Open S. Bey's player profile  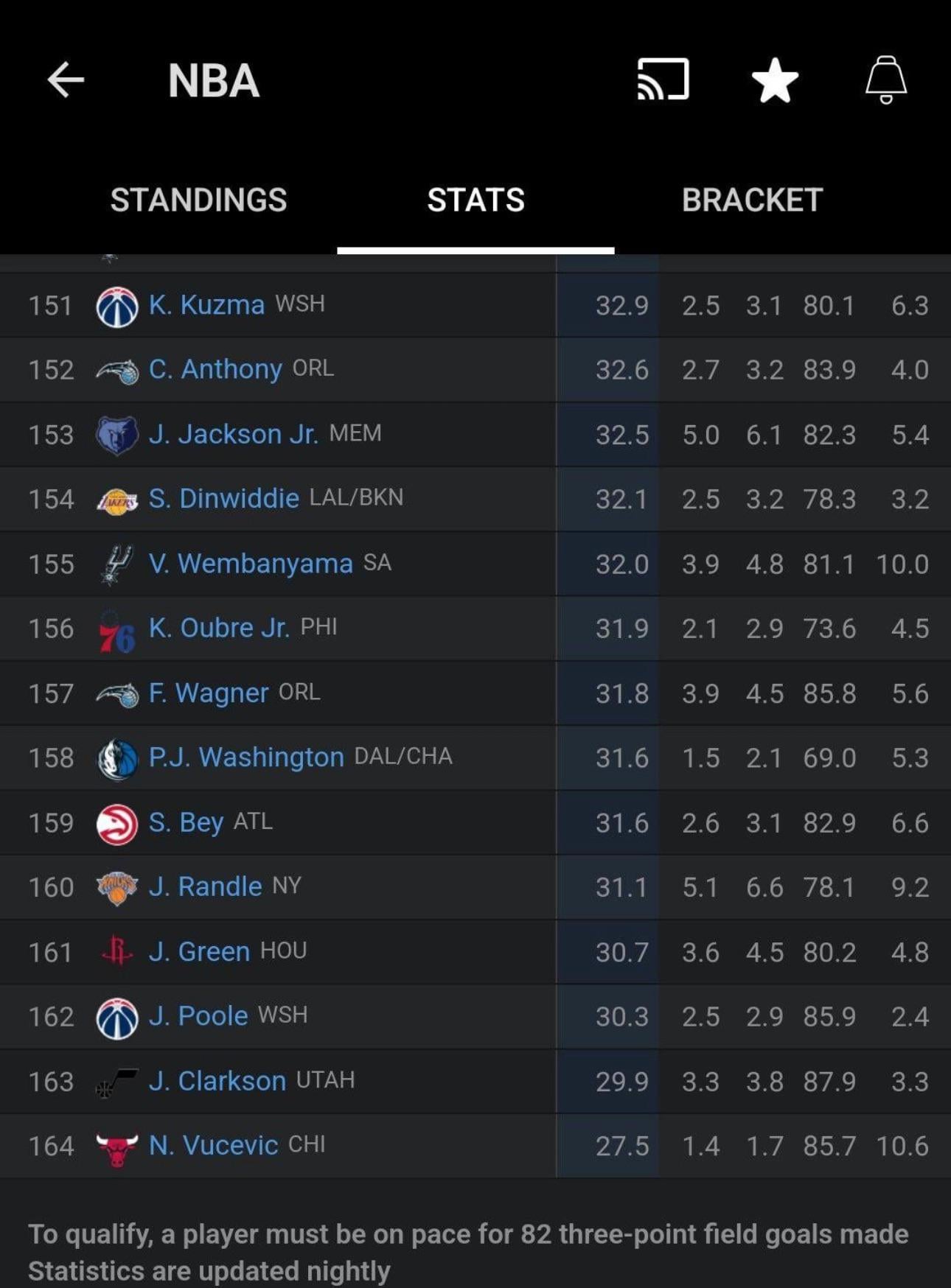coord(186,822)
